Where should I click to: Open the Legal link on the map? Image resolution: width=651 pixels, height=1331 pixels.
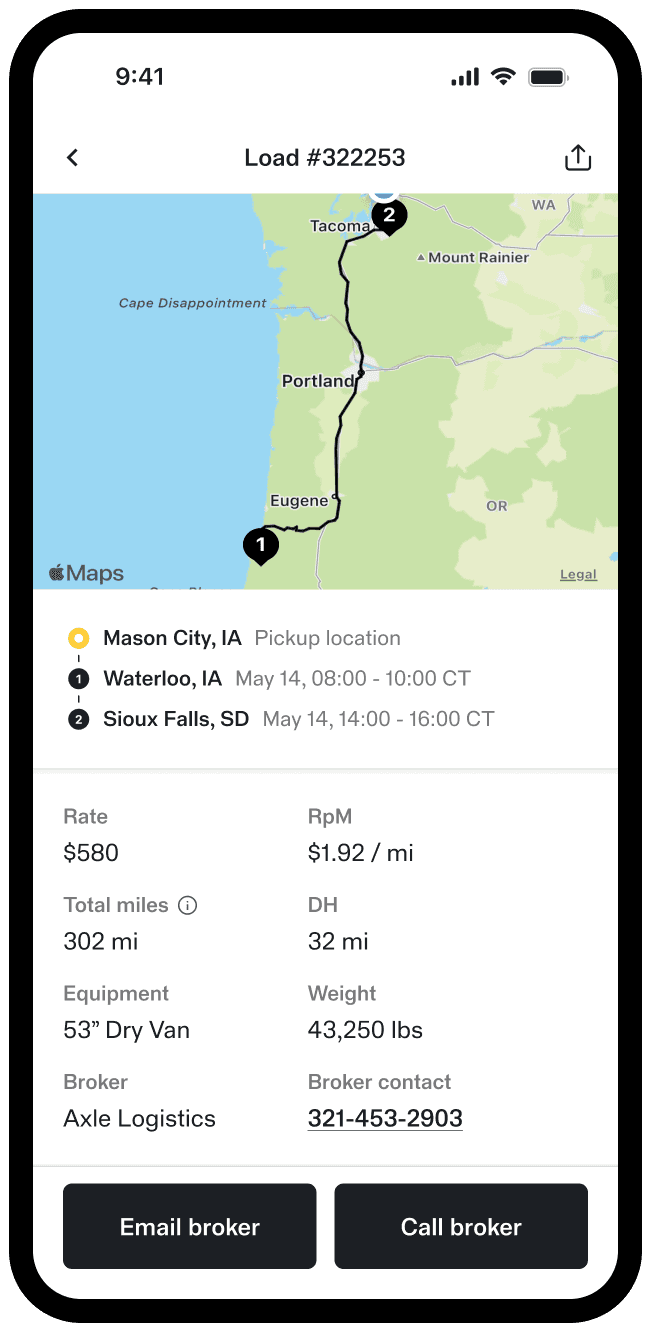coord(578,574)
